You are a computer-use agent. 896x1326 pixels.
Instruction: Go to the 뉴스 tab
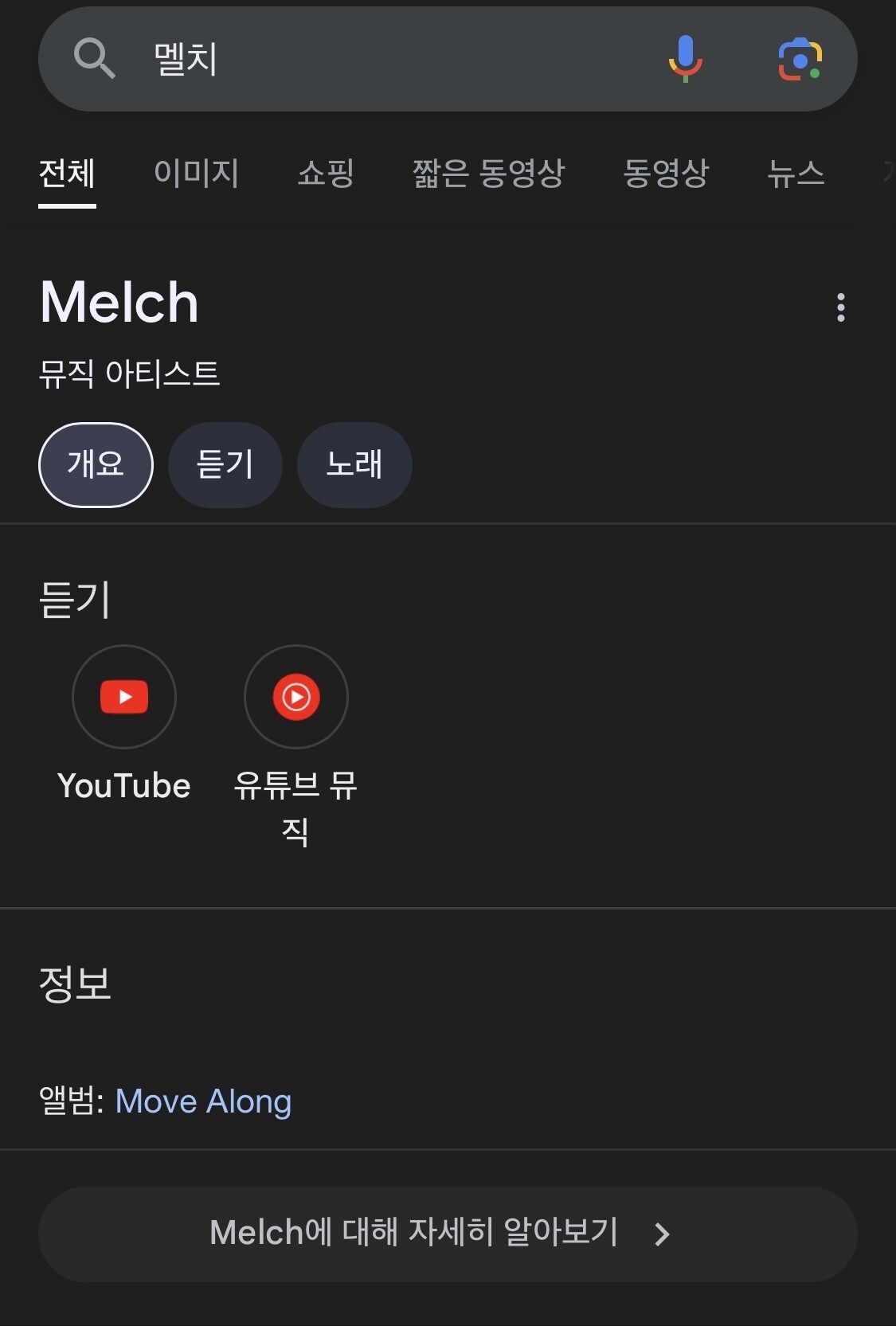pyautogui.click(x=796, y=173)
